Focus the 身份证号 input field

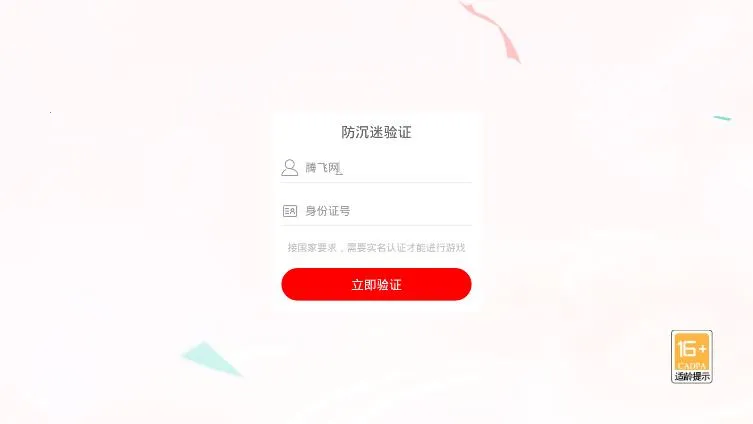click(x=385, y=211)
